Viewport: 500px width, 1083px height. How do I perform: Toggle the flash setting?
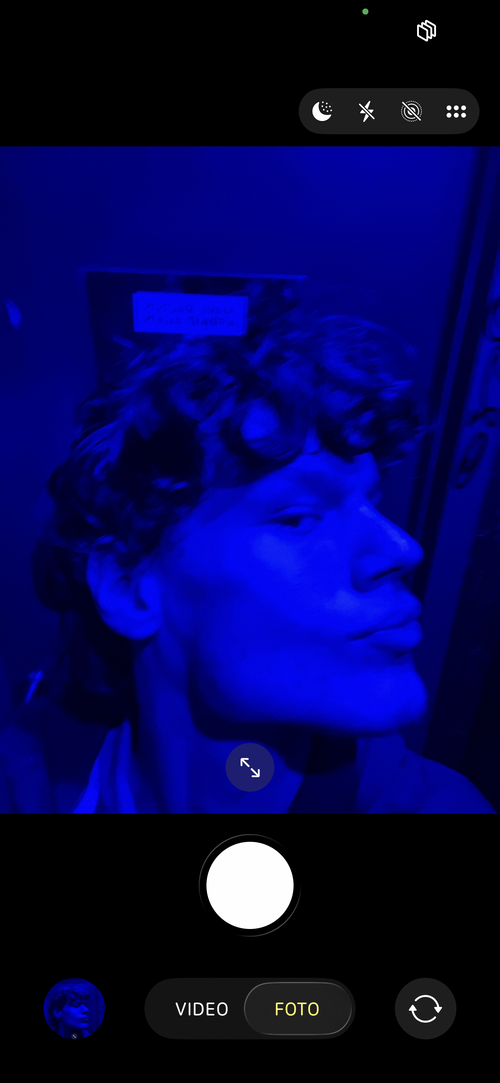pyautogui.click(x=367, y=111)
